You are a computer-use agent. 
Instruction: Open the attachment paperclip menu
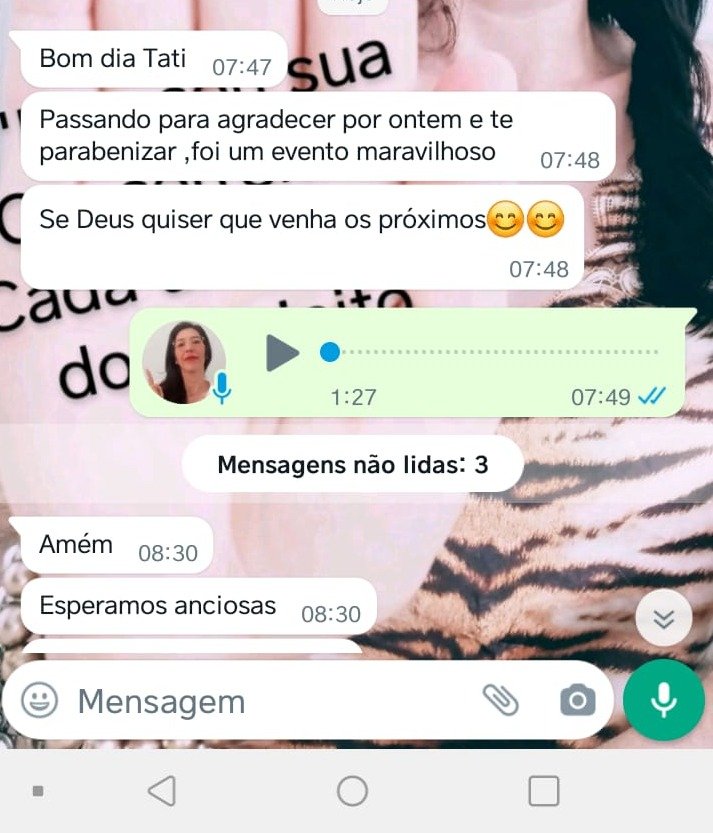[500, 700]
